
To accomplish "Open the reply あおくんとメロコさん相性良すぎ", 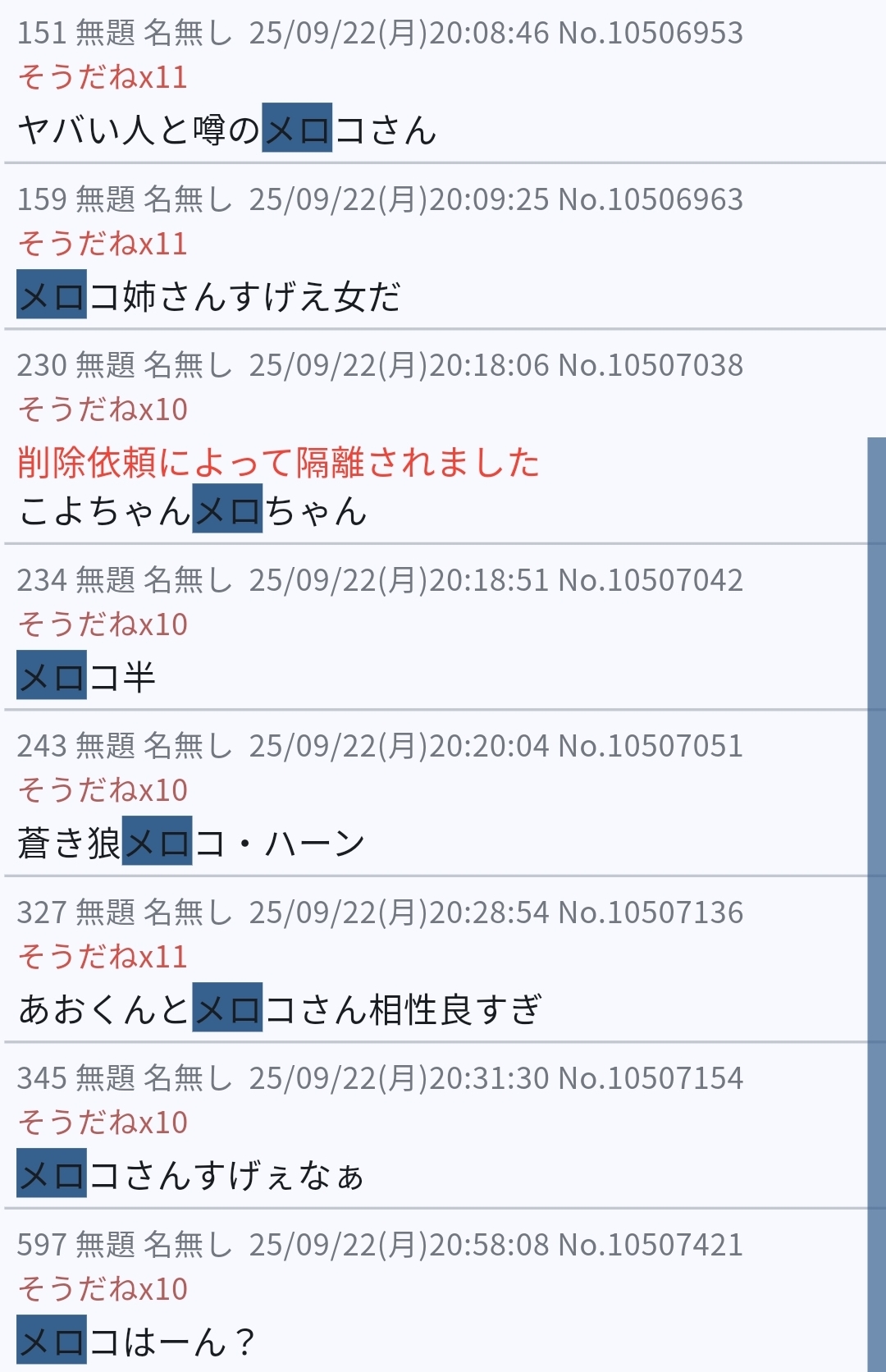I will pyautogui.click(x=279, y=1009).
